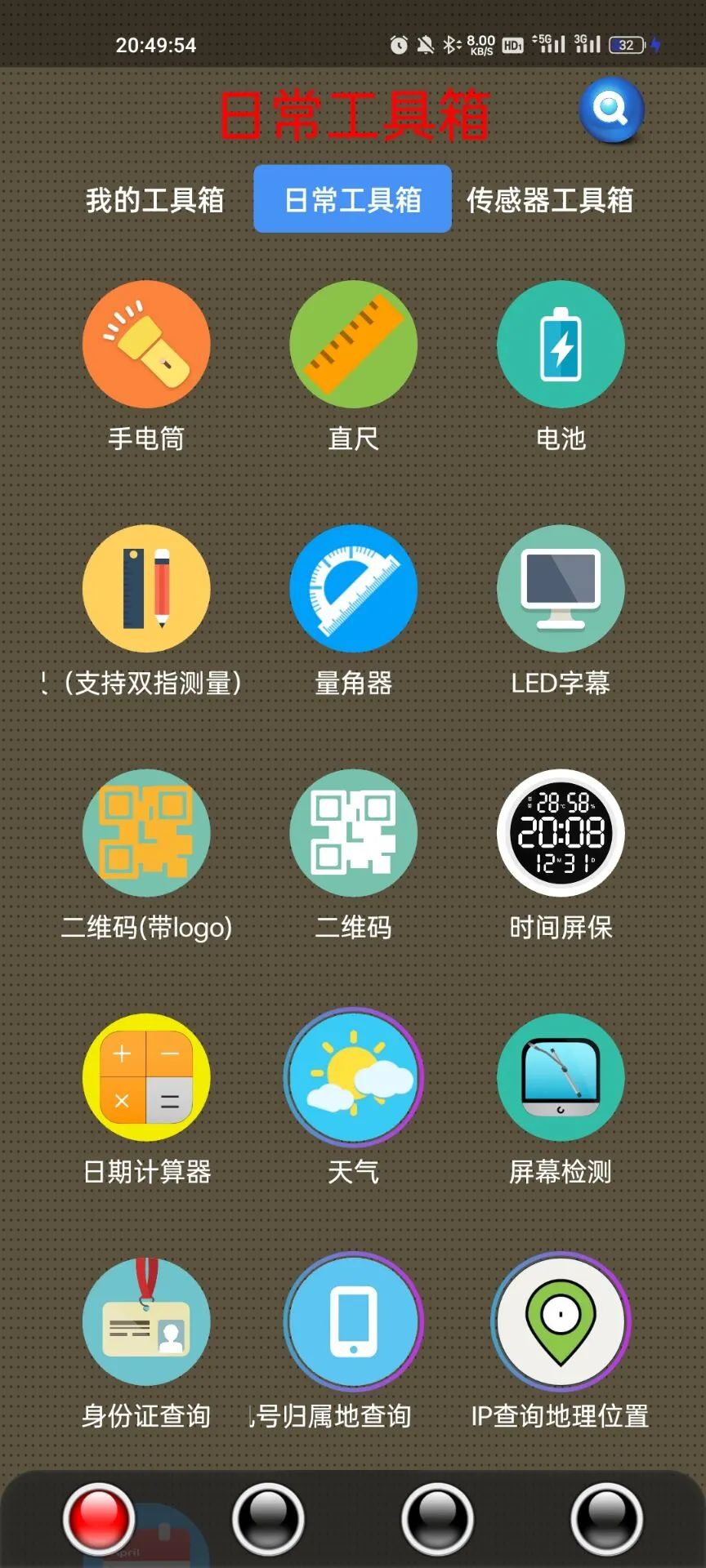
Task: Open the plain 二维码 QR code tool
Action: pyautogui.click(x=353, y=833)
